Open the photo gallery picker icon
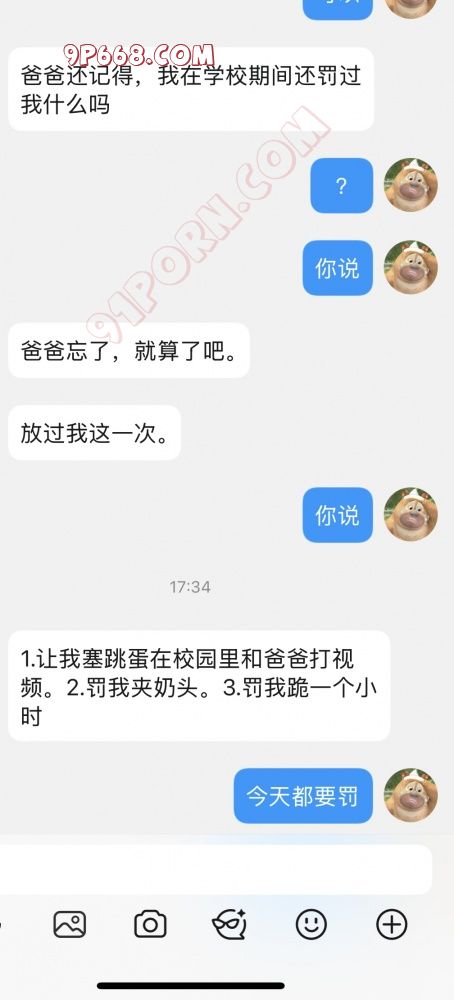454x1000 pixels. (70, 924)
